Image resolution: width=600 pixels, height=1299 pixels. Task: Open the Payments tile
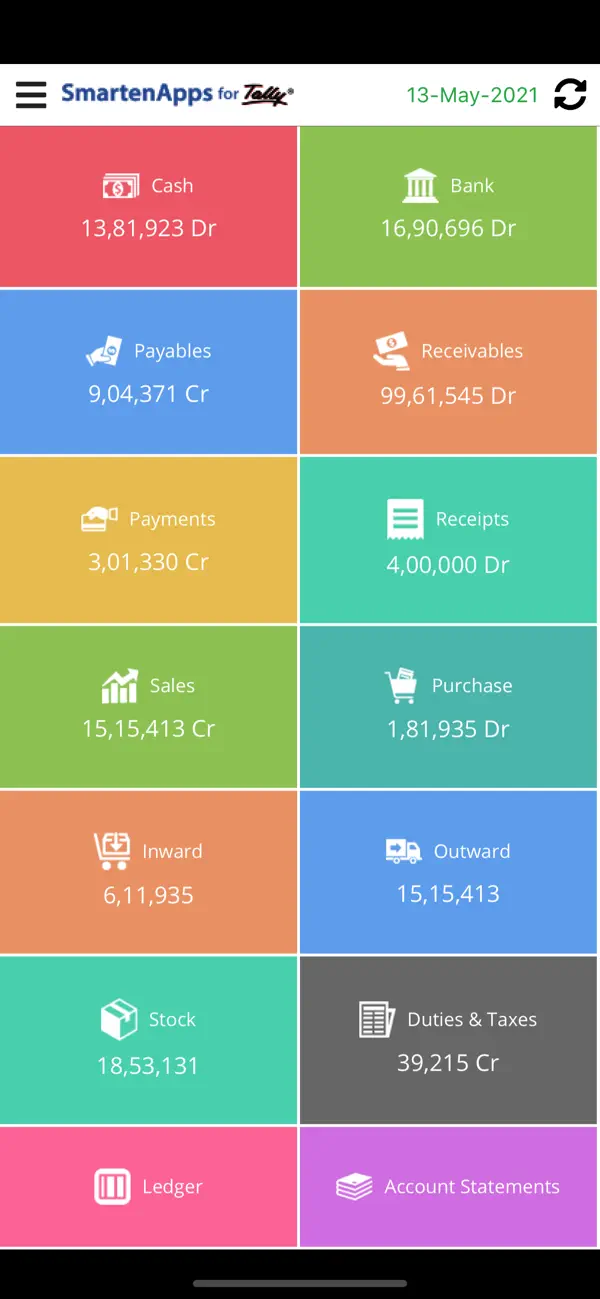(148, 540)
